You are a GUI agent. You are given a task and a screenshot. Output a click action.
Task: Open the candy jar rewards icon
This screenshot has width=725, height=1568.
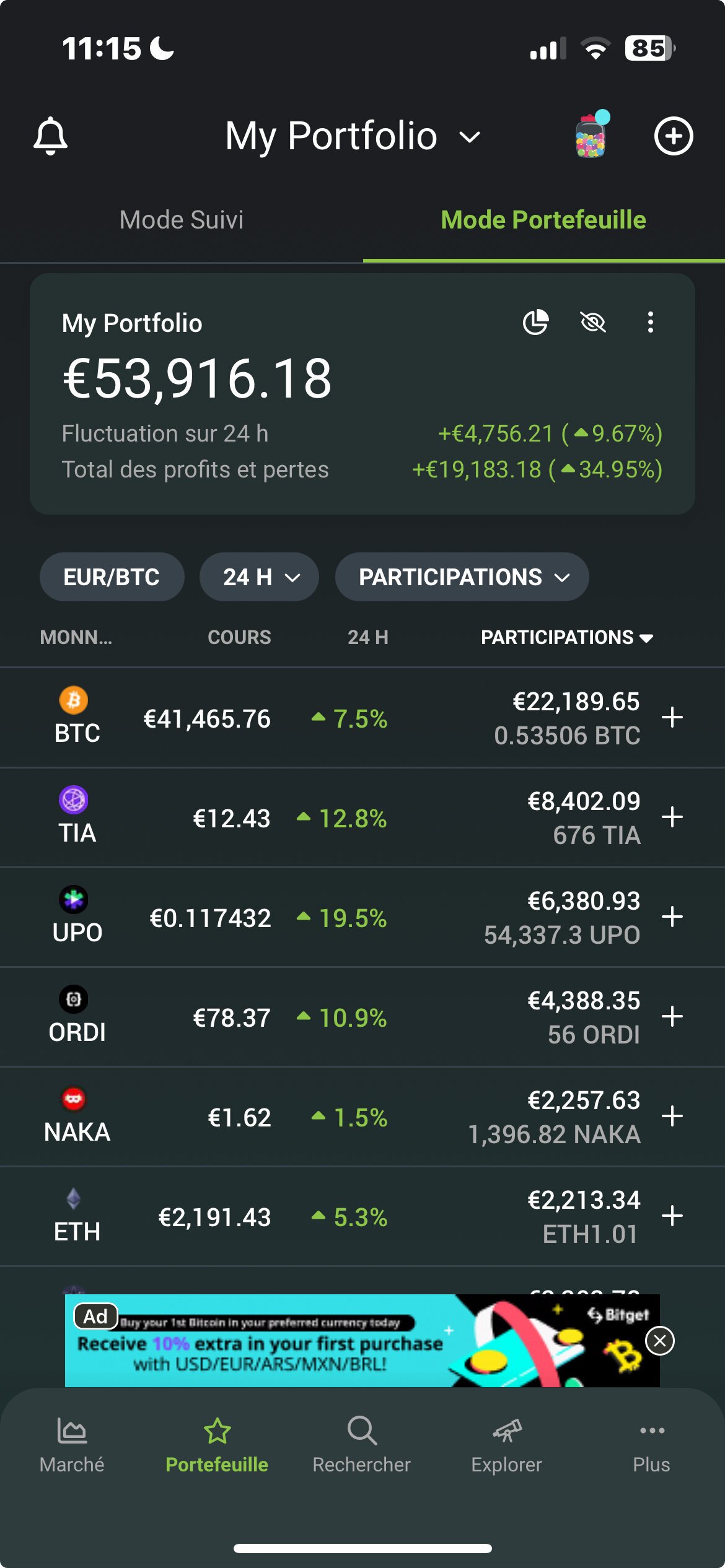tap(591, 135)
